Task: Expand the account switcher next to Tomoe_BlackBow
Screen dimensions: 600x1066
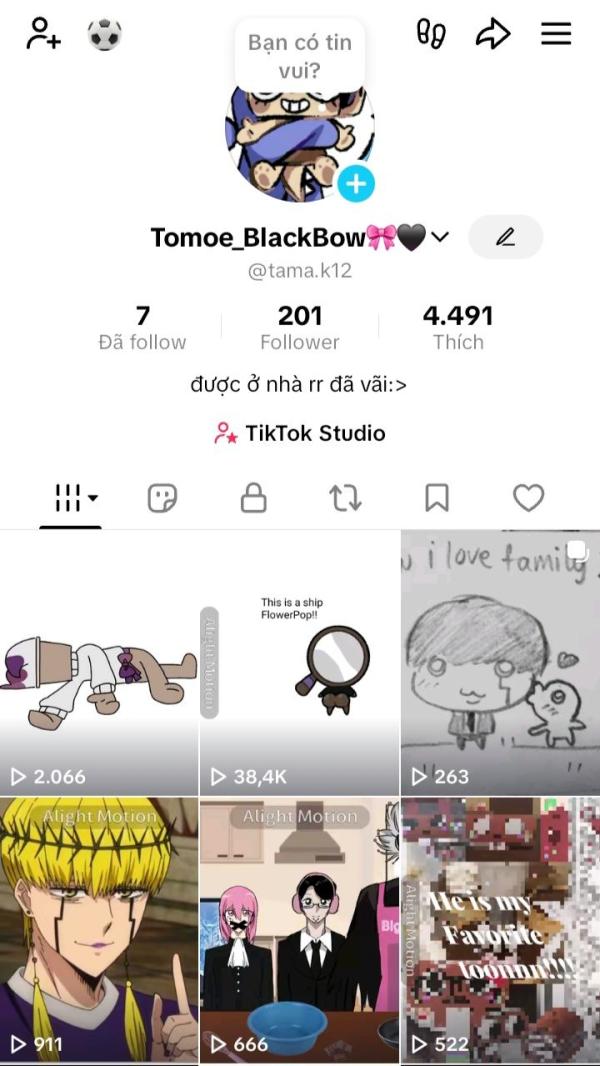Action: (x=440, y=237)
